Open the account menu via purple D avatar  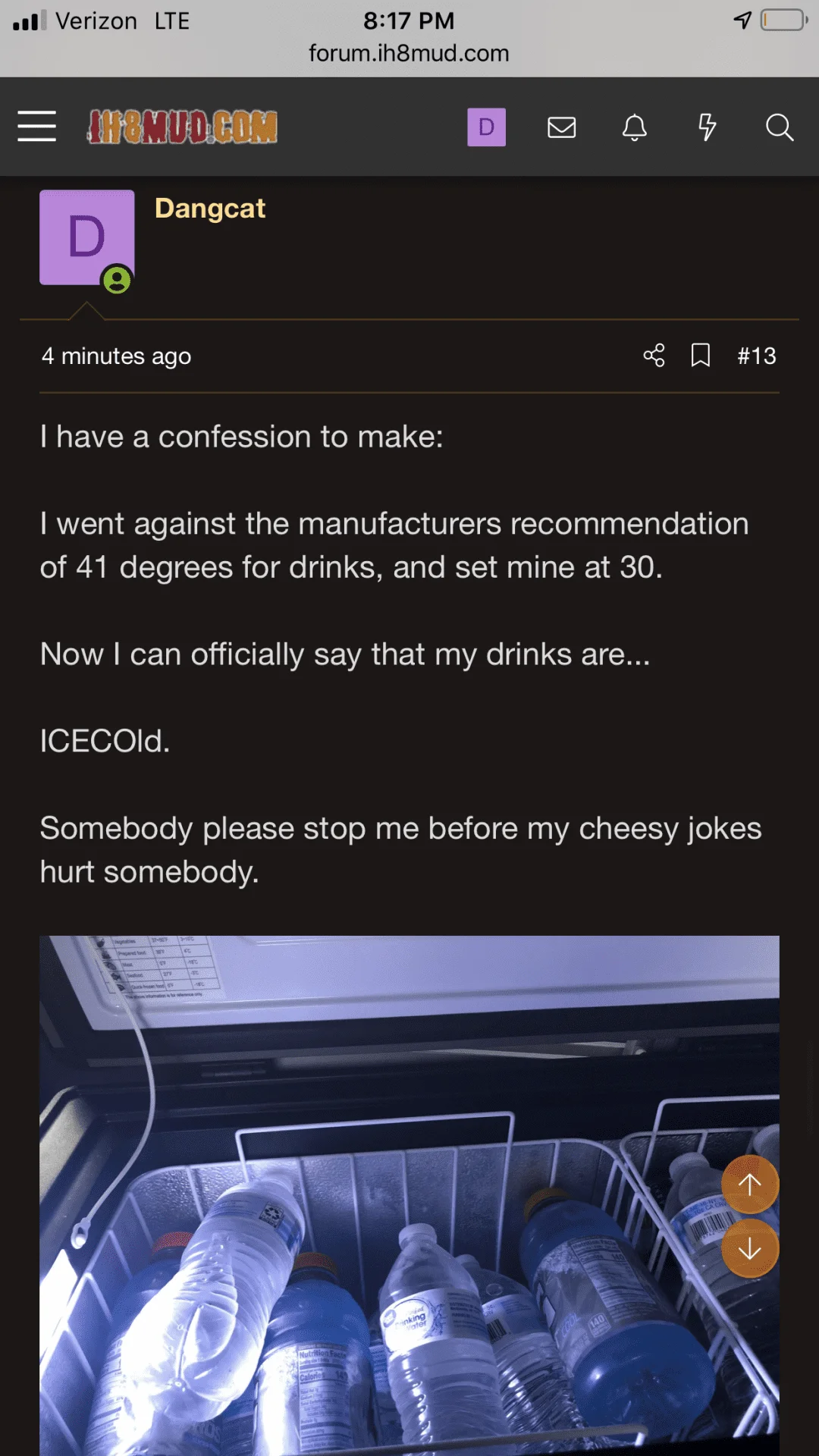486,127
